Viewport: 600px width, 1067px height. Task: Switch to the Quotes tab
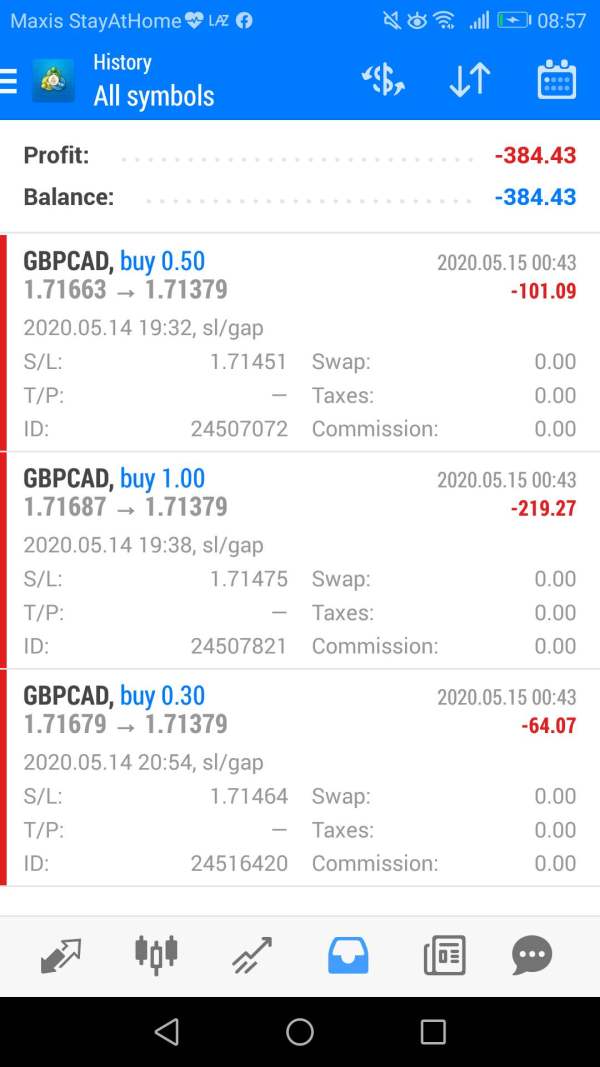61,955
